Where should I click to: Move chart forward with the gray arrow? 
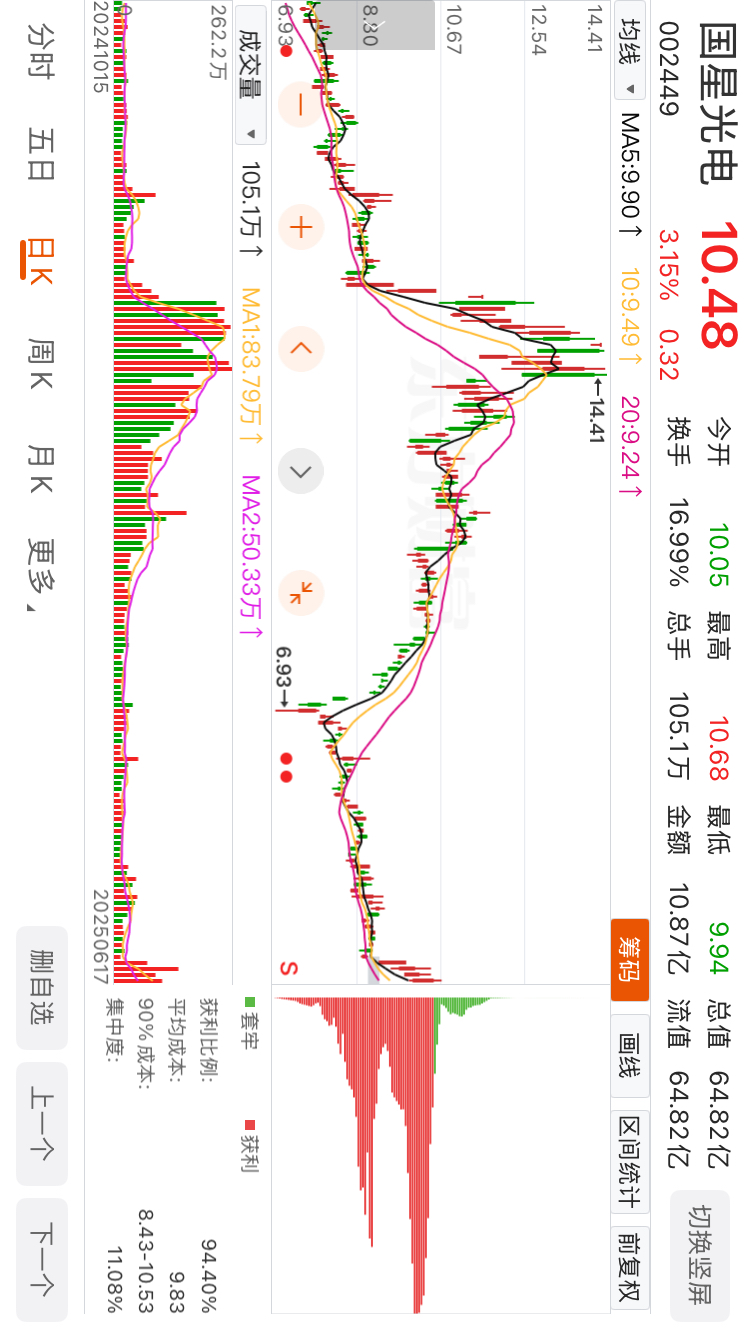tap(301, 470)
